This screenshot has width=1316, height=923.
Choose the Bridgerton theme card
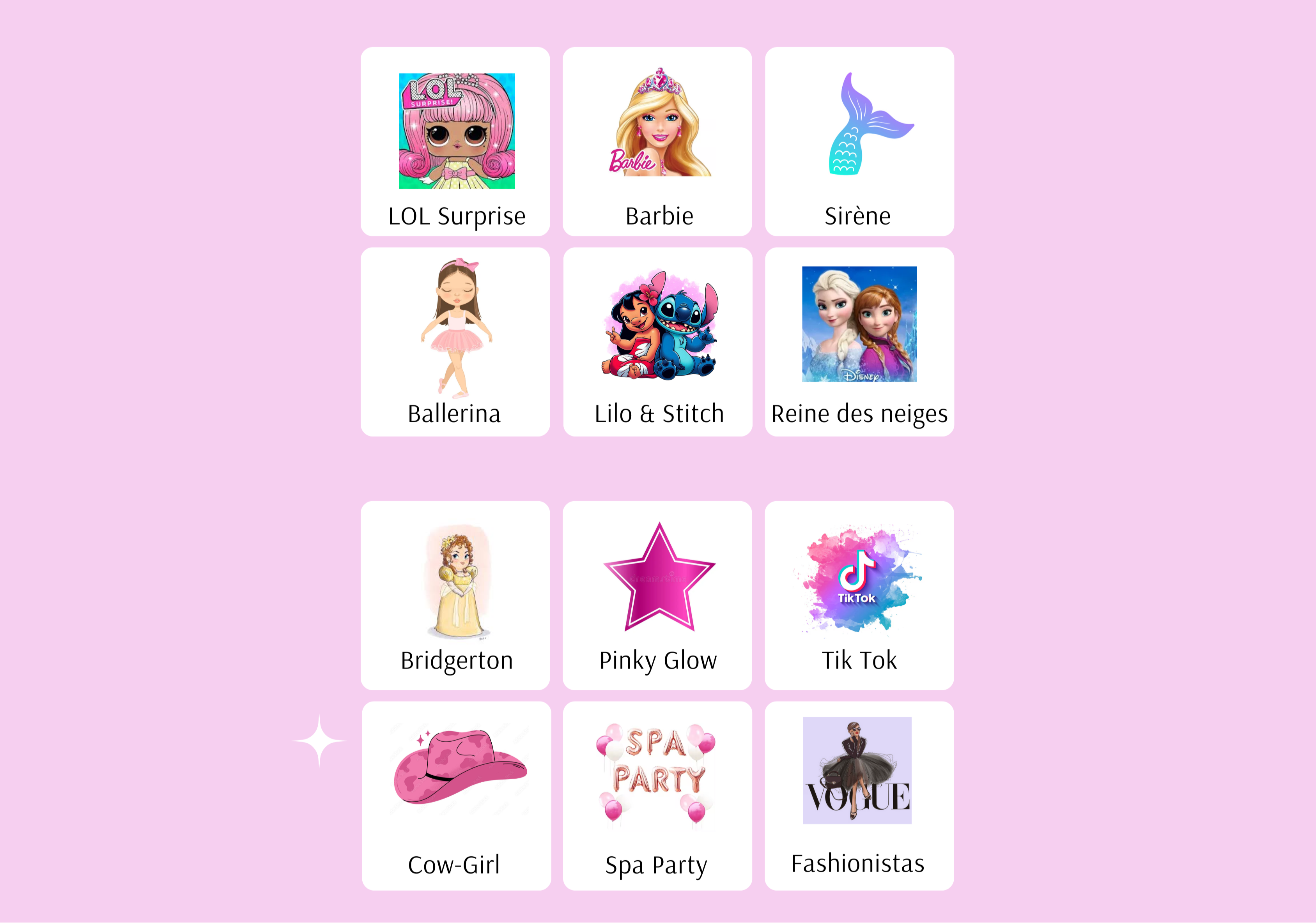coord(455,596)
